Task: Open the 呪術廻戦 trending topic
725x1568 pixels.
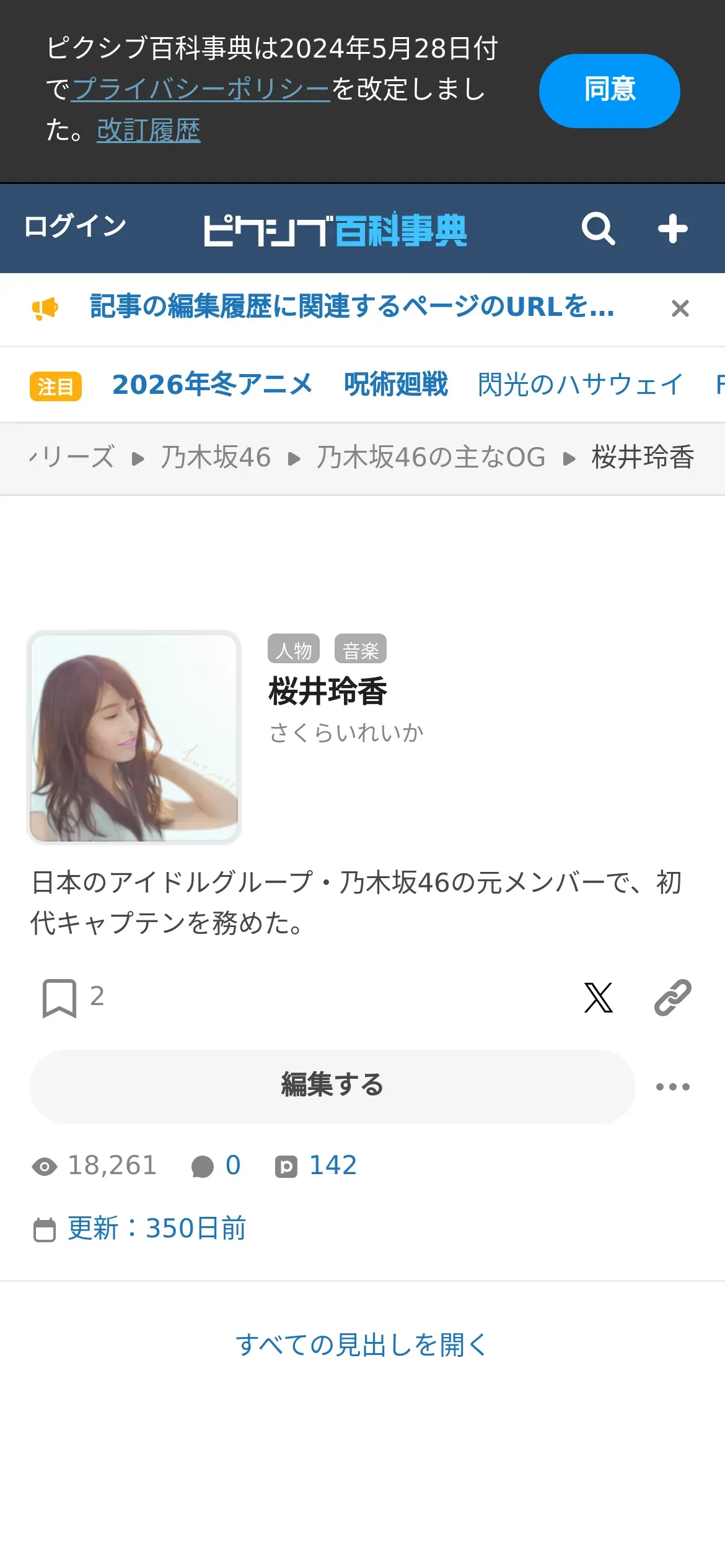Action: point(395,385)
